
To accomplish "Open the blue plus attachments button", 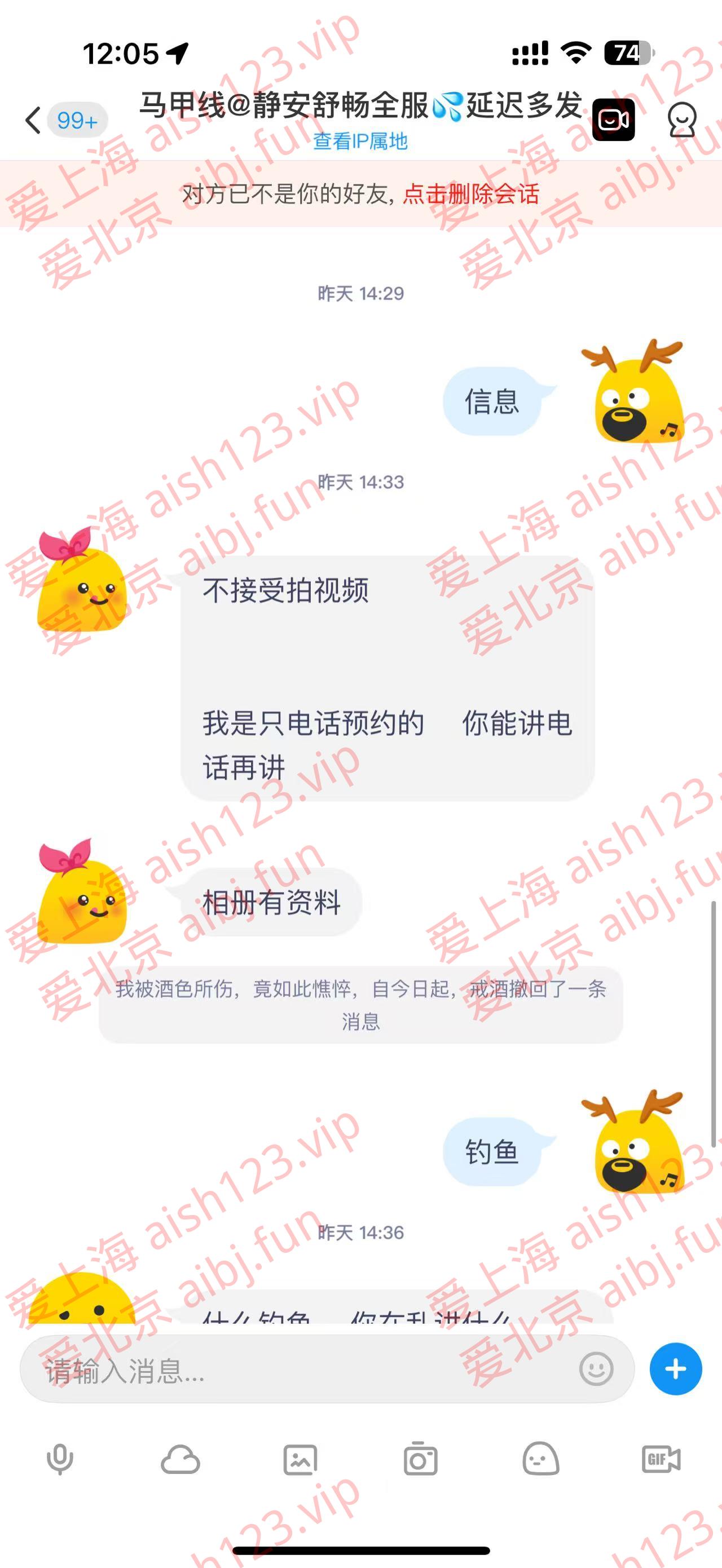I will point(675,1370).
